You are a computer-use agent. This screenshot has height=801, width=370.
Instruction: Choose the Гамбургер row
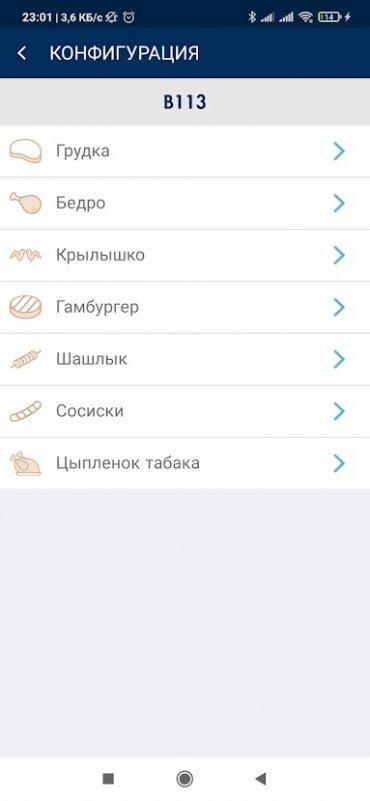pyautogui.click(x=185, y=308)
